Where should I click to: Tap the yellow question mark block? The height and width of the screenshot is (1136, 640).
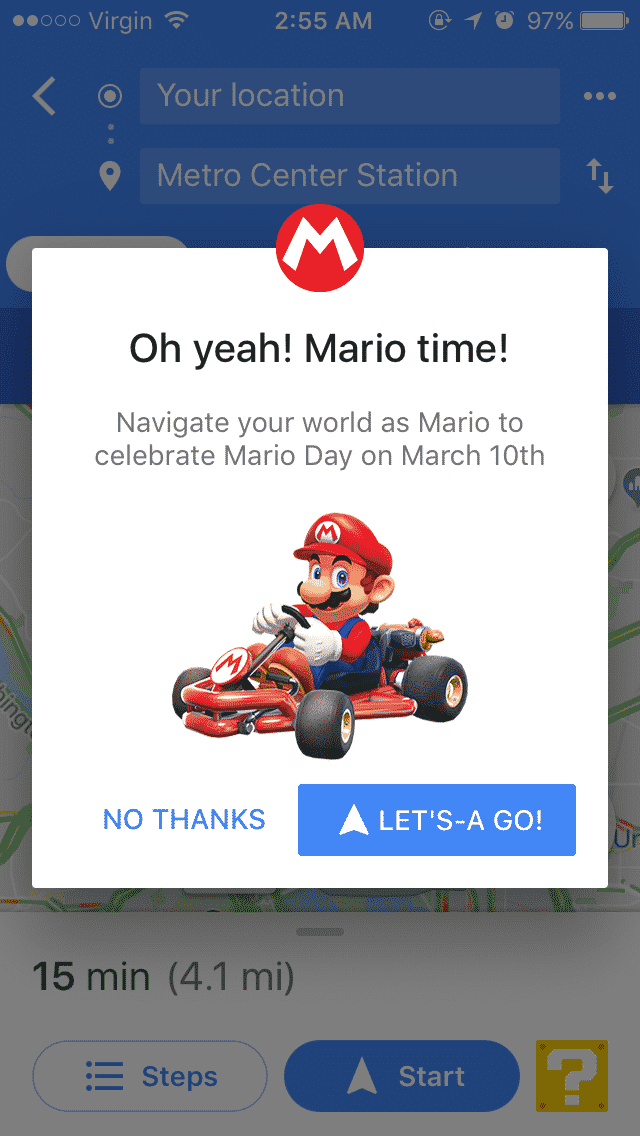(x=571, y=1076)
